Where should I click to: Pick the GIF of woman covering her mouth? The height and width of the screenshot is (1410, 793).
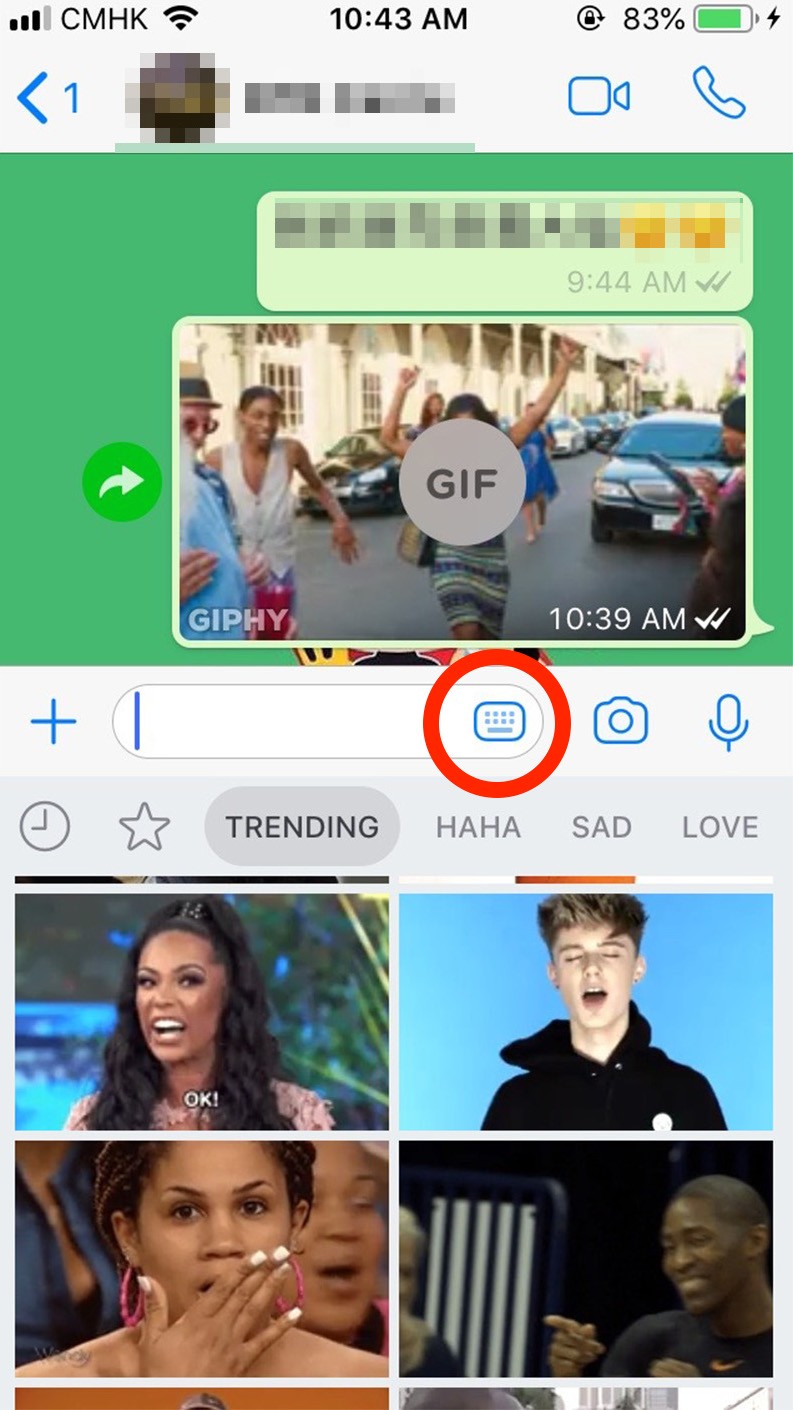(202, 1258)
